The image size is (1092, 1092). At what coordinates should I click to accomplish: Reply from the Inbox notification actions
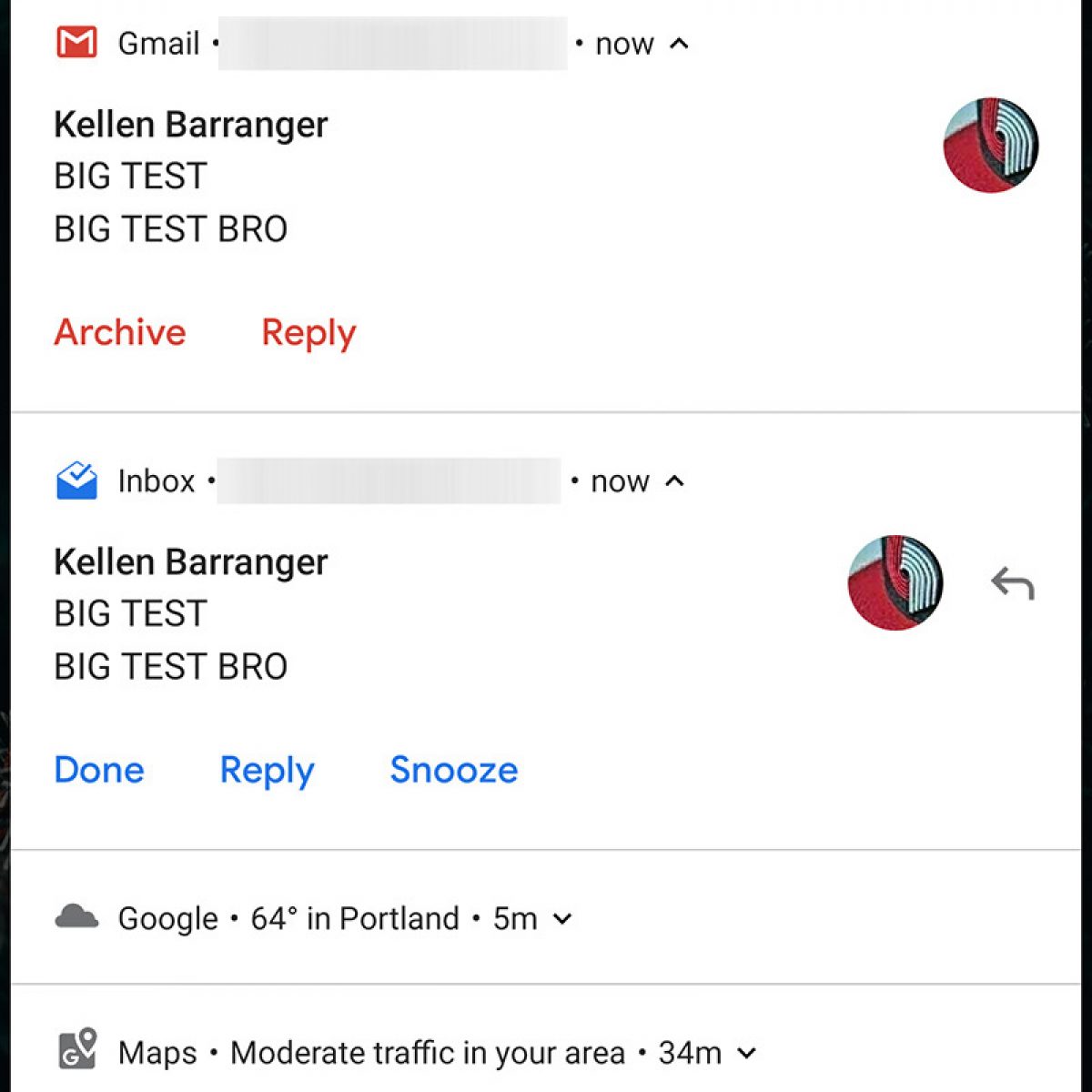coord(267,770)
